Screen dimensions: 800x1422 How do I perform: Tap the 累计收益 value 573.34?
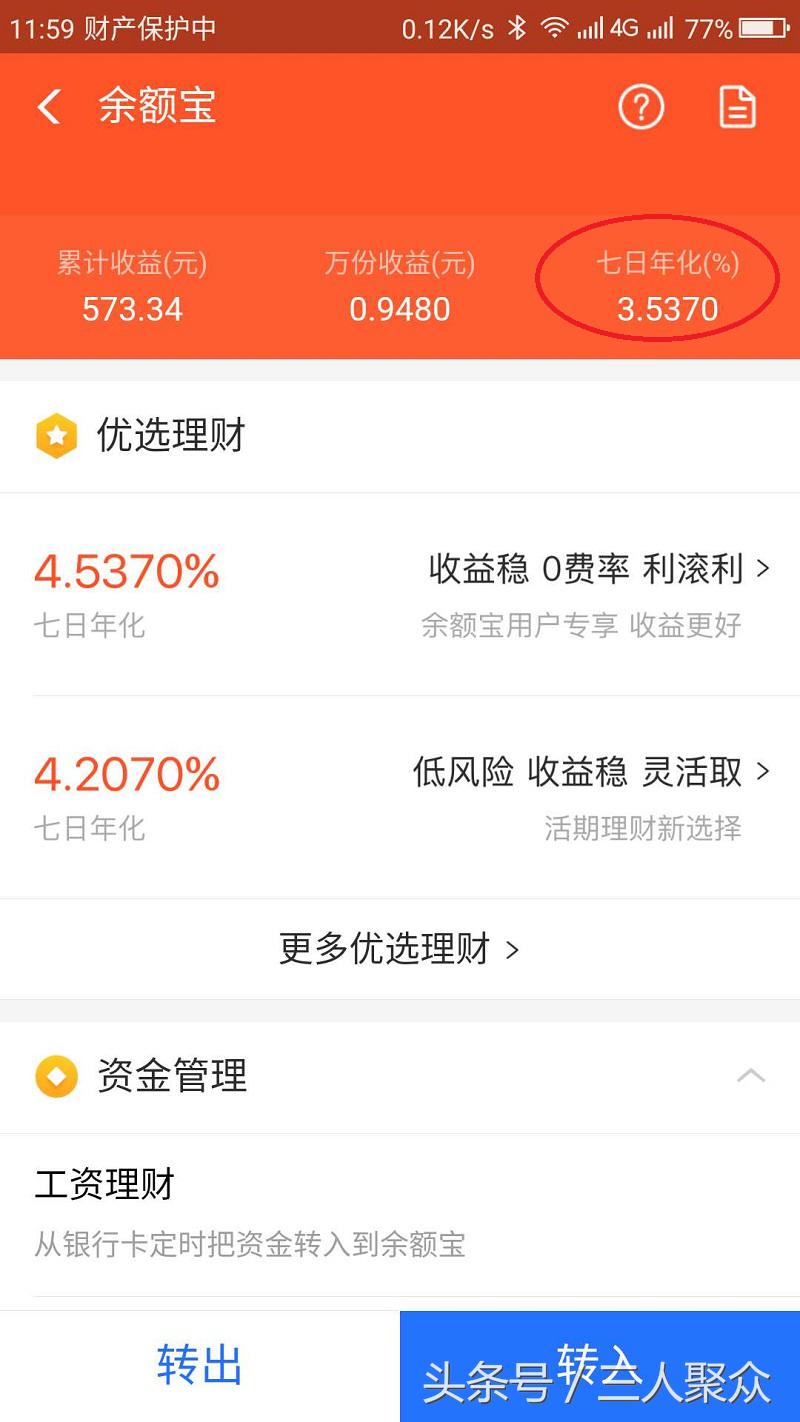click(x=131, y=309)
